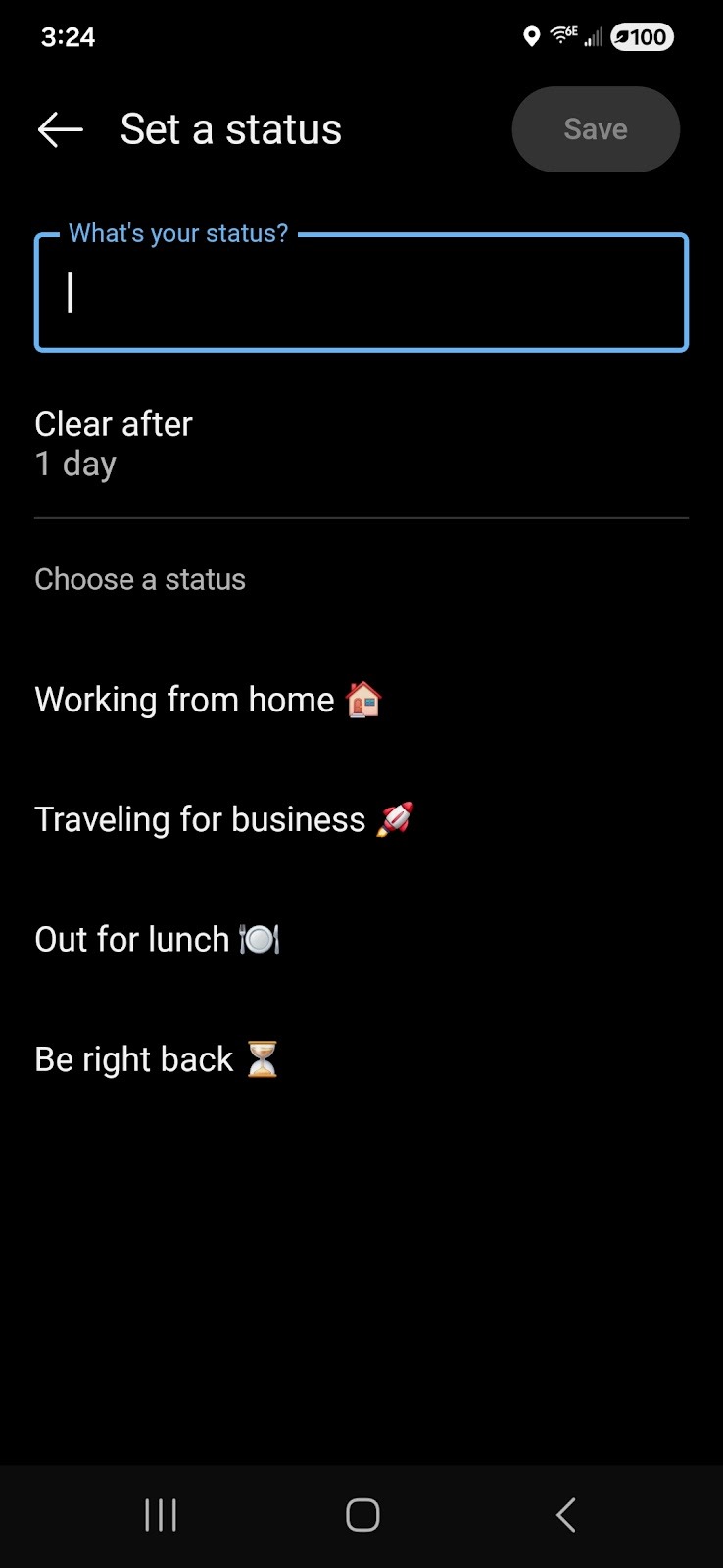Set status to Be right back
Image resolution: width=723 pixels, height=1568 pixels.
361,1059
